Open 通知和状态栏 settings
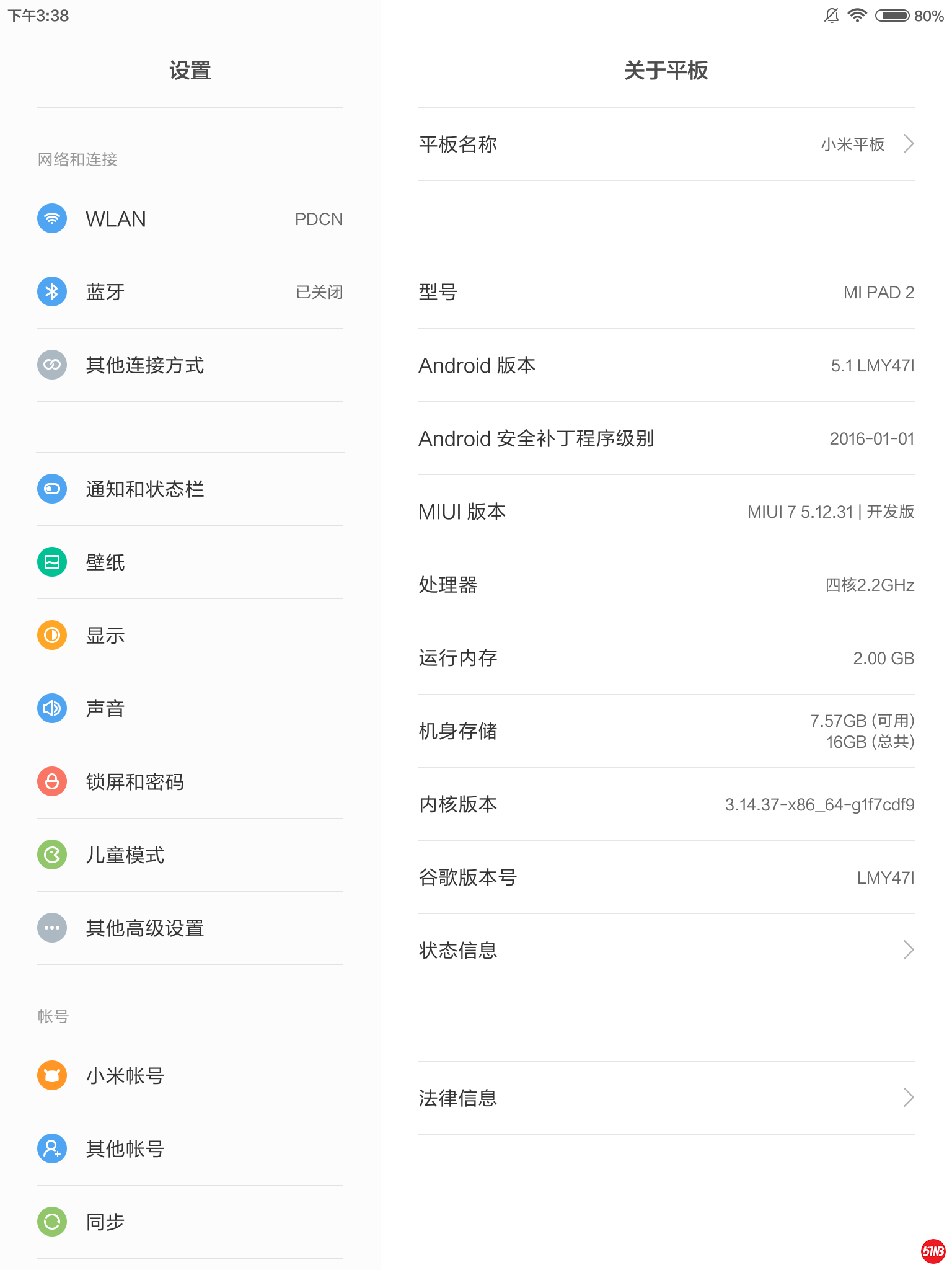 pyautogui.click(x=190, y=489)
